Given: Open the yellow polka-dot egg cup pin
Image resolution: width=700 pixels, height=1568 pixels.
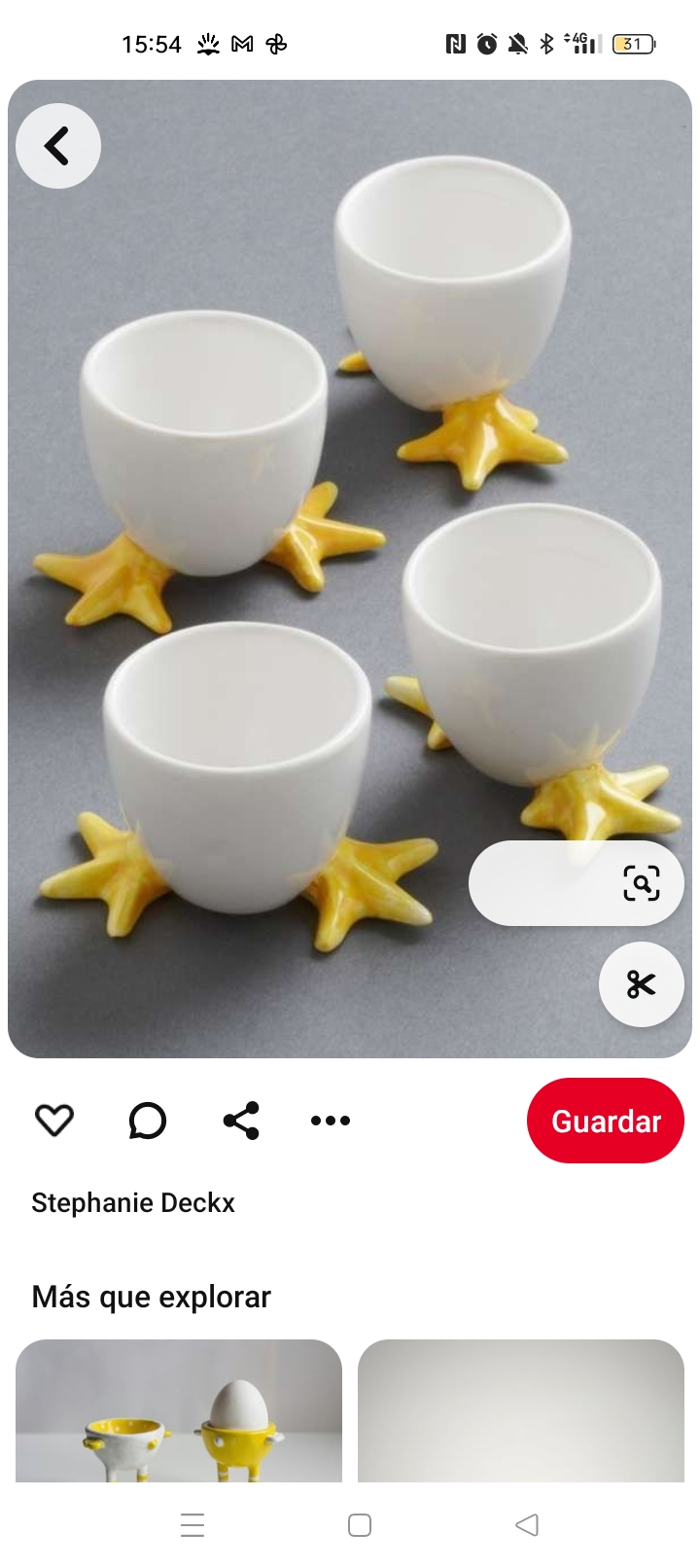Looking at the screenshot, I should coord(179,1410).
